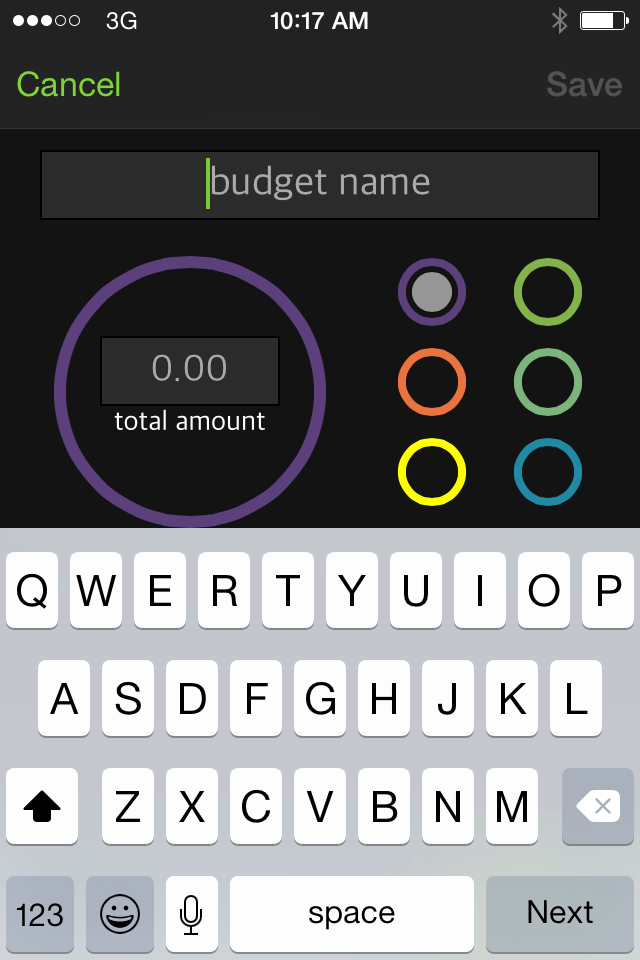Image resolution: width=640 pixels, height=960 pixels.
Task: Choose the yellow color swatch
Action: 432,472
